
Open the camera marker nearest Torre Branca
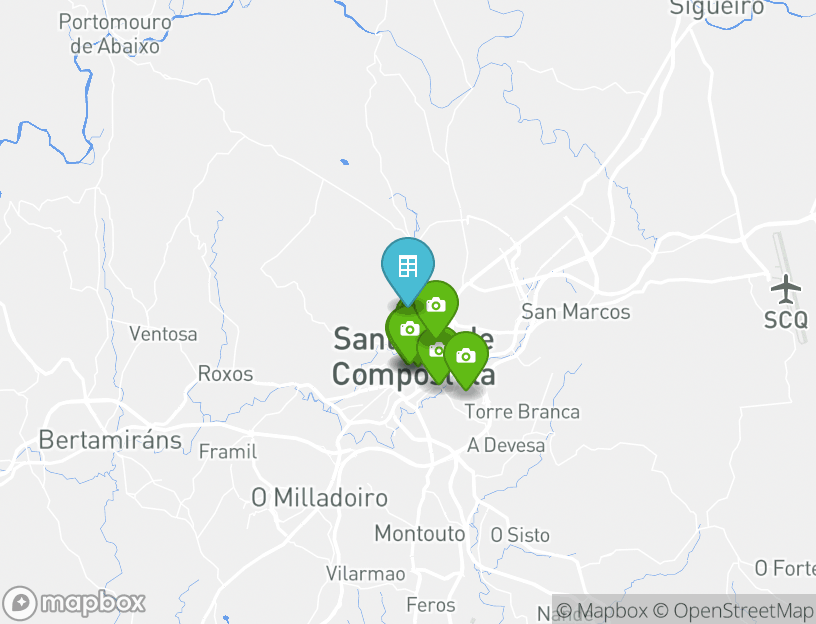[x=465, y=356]
